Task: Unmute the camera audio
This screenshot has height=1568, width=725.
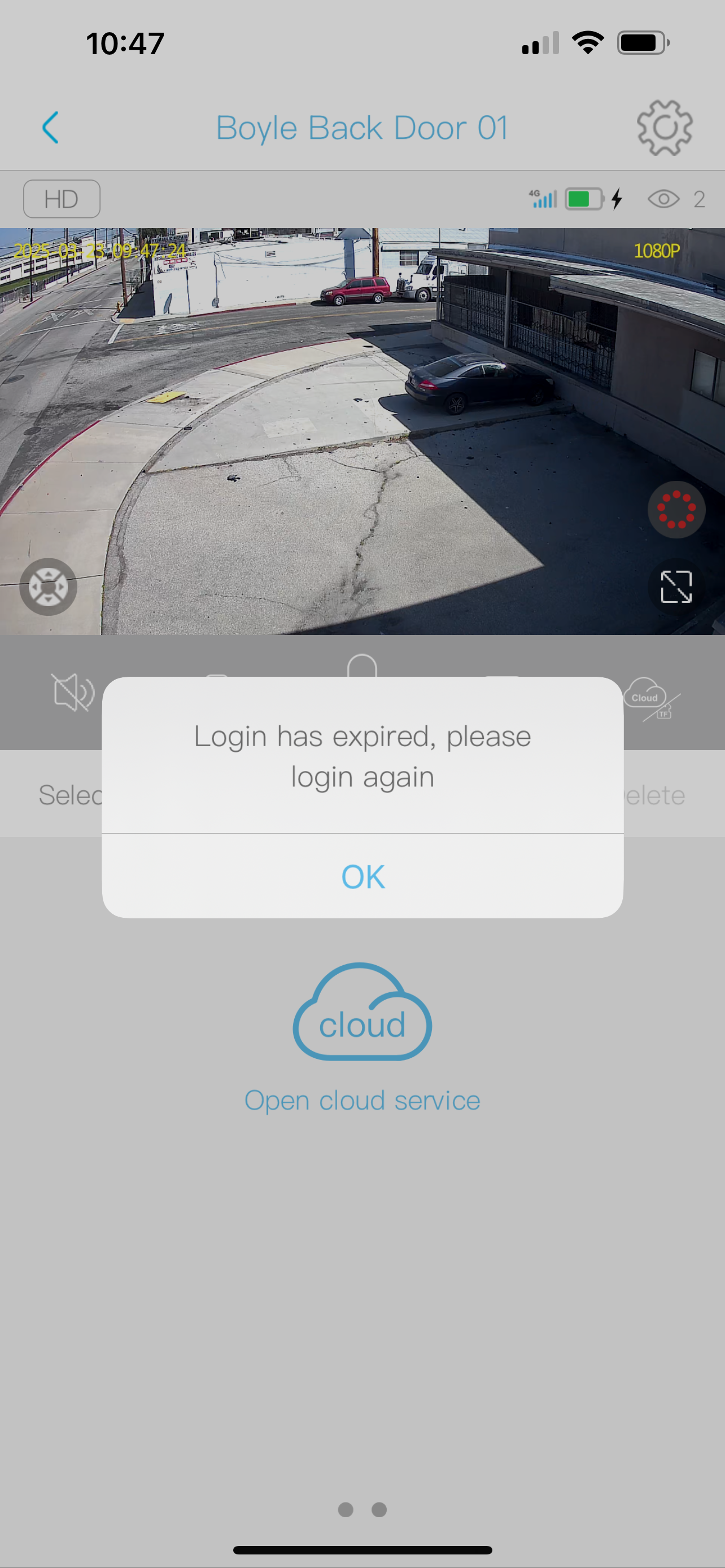Action: 72,692
